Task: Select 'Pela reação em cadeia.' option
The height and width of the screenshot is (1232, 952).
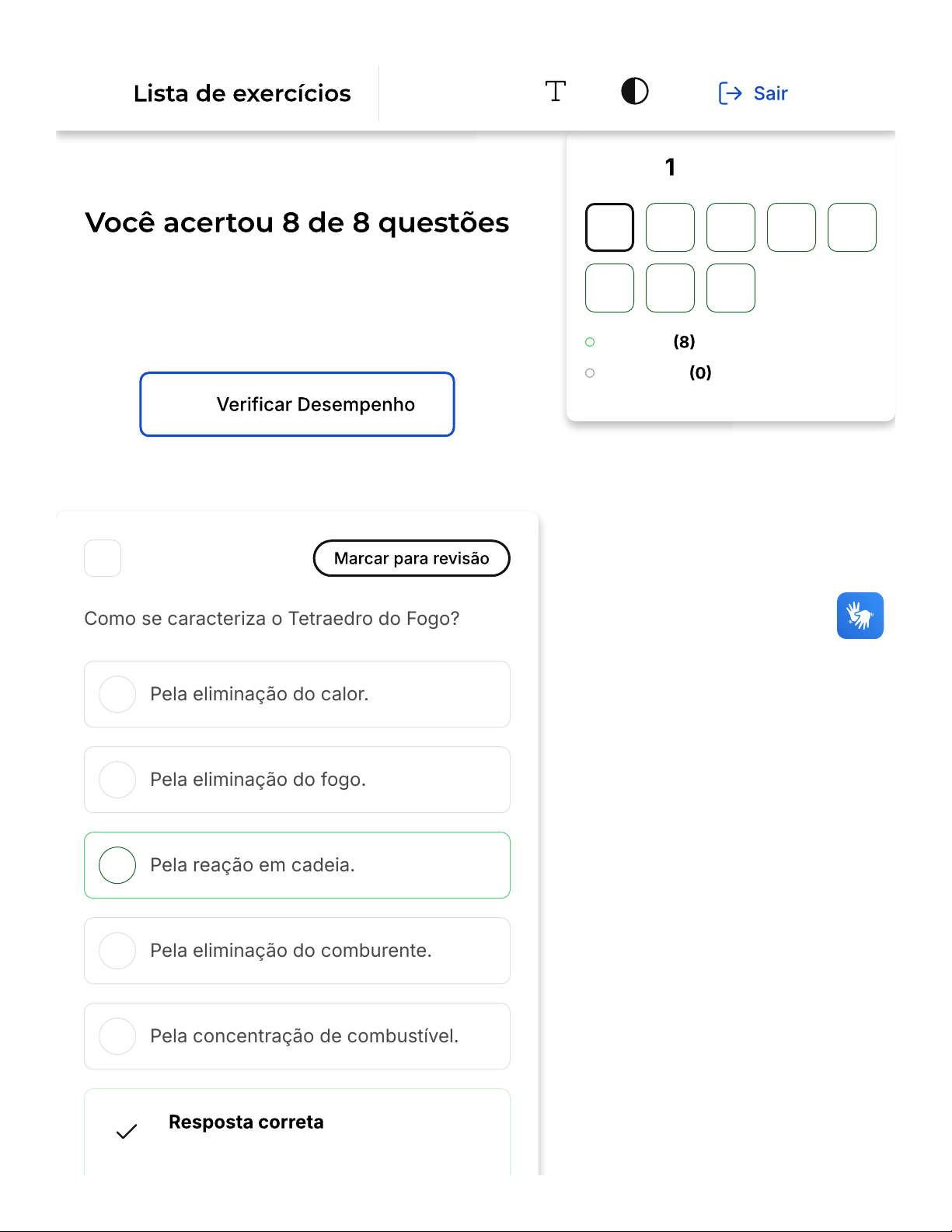Action: 297,865
